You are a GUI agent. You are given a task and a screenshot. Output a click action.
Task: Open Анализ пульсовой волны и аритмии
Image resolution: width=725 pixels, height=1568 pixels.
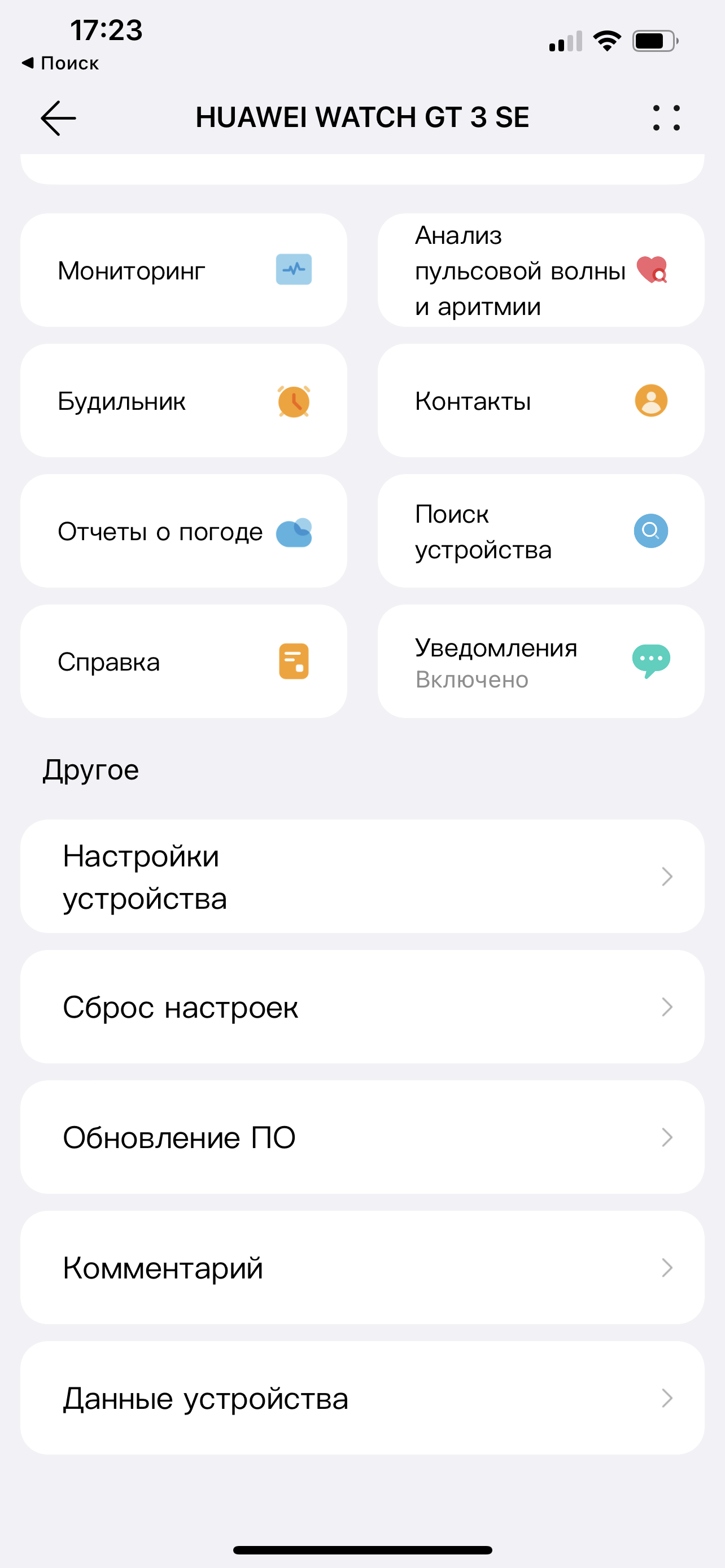pyautogui.click(x=540, y=270)
